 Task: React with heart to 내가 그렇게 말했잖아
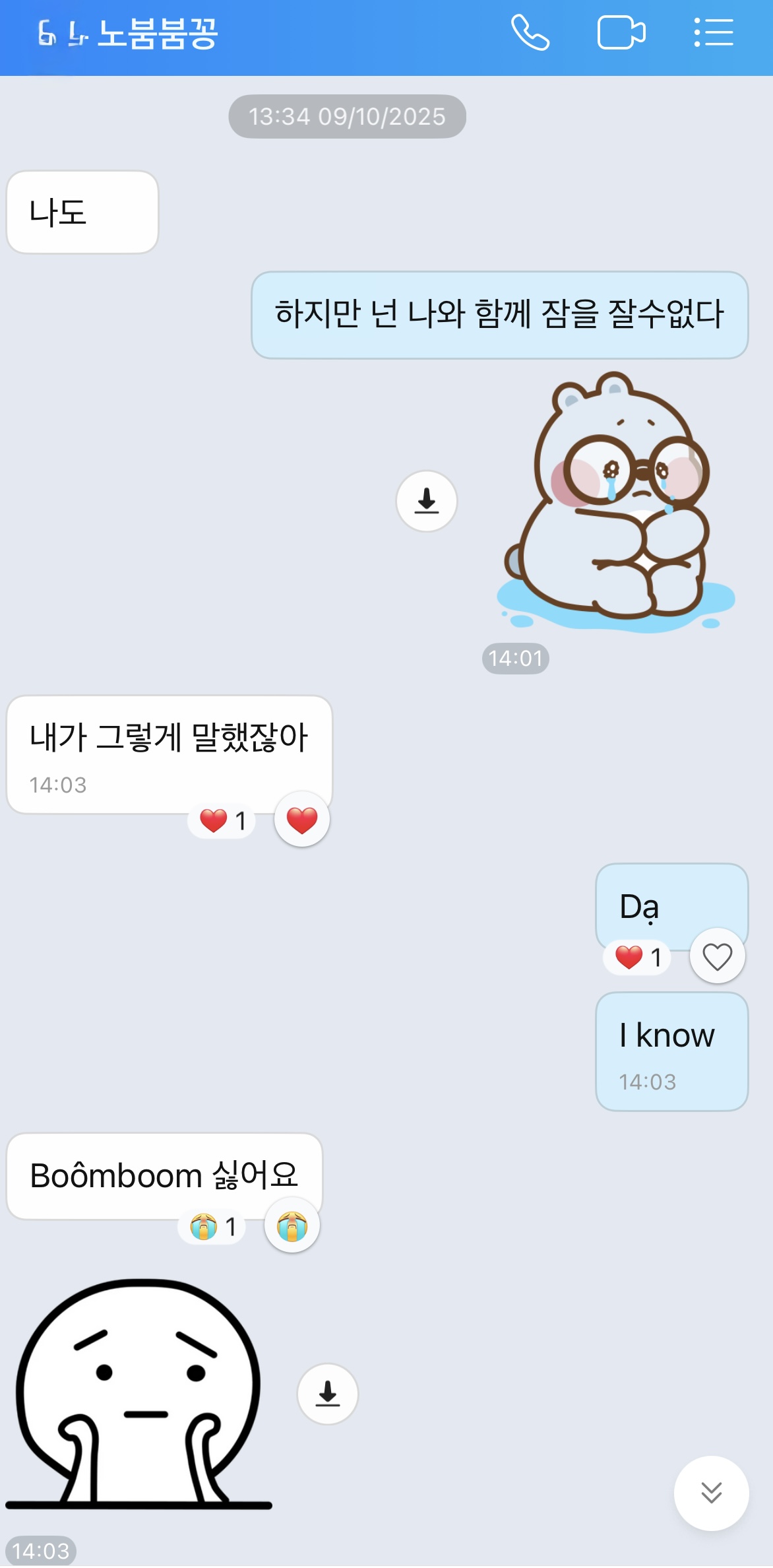(x=302, y=820)
